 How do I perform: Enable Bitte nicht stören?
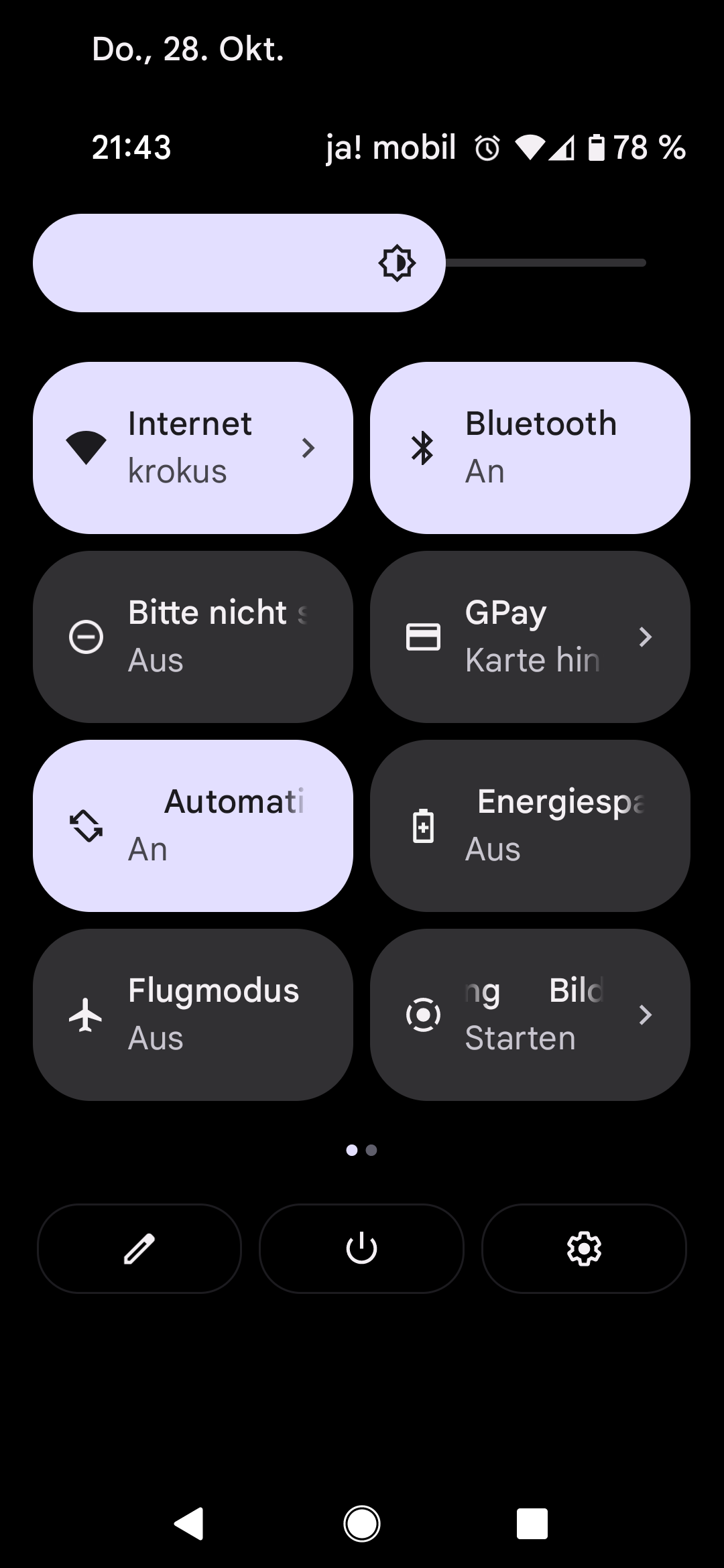click(193, 637)
